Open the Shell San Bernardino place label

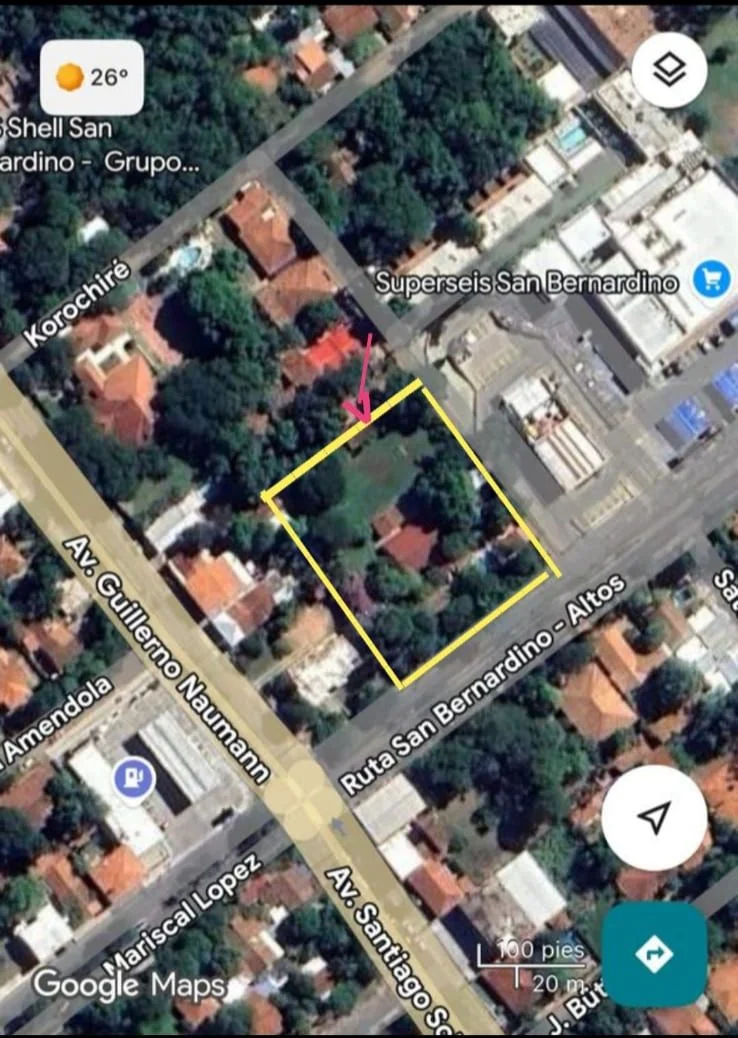[x=100, y=145]
